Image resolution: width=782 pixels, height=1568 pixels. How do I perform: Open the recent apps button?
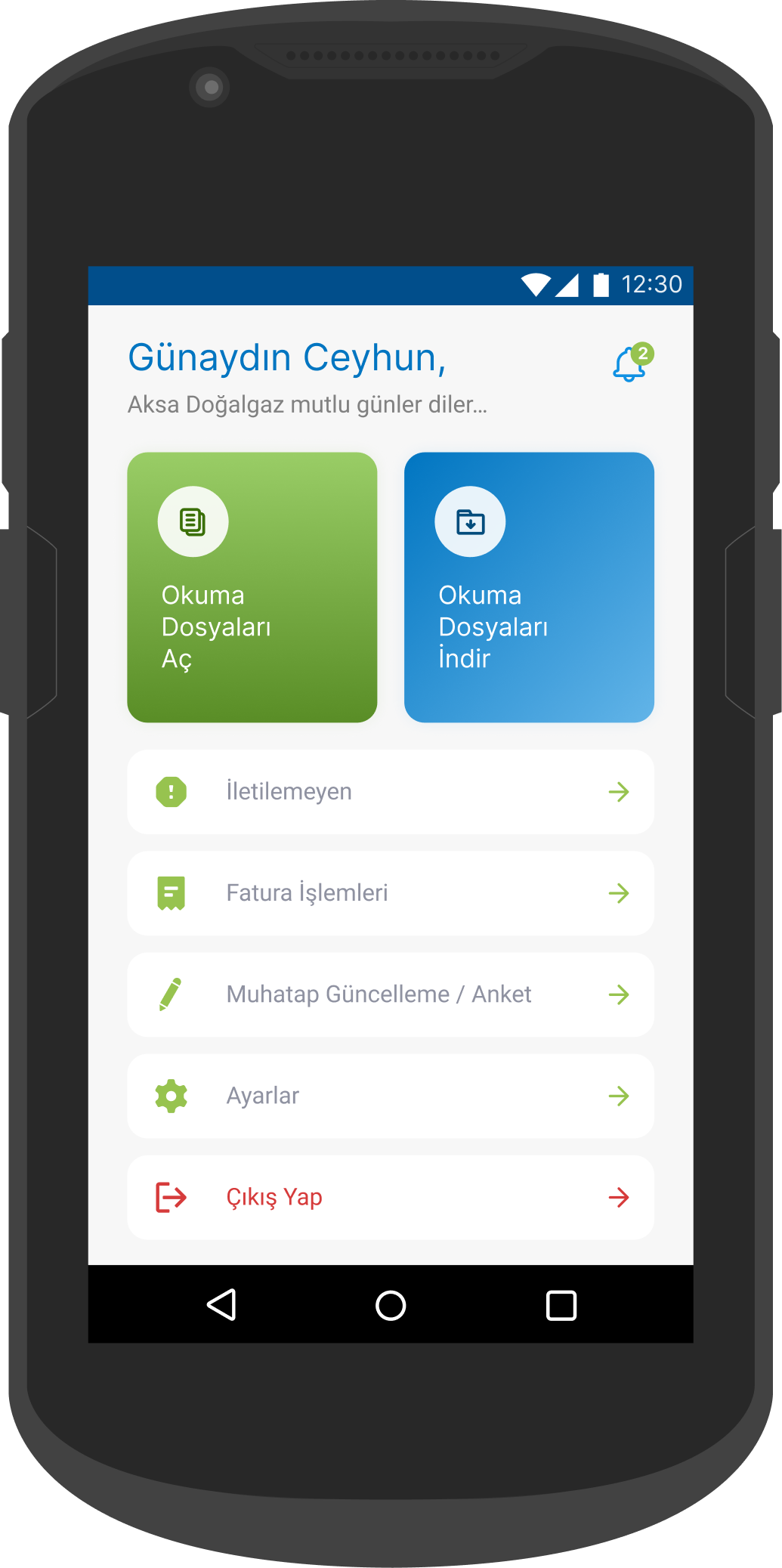pos(561,1305)
